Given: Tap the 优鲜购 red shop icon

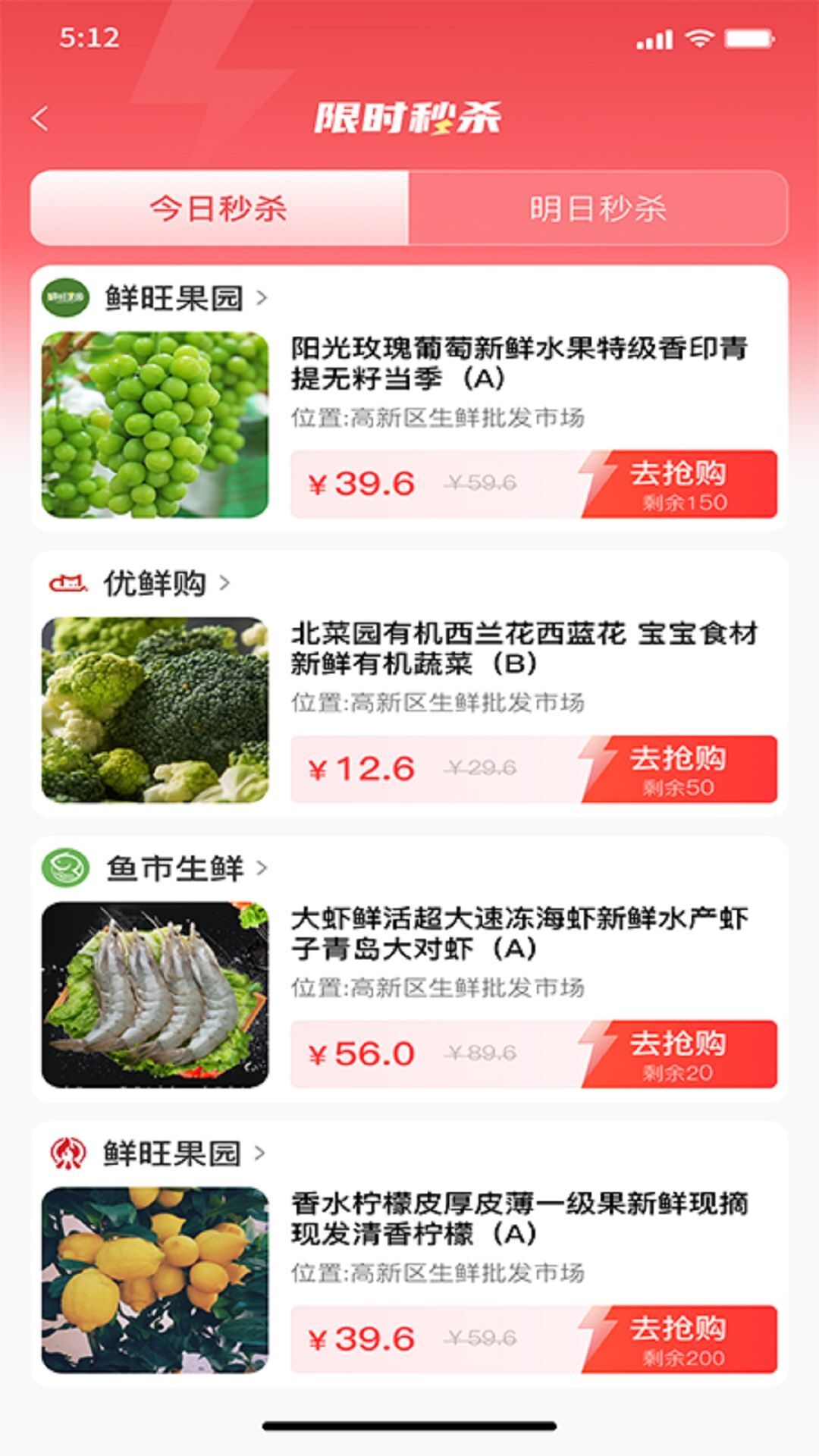Looking at the screenshot, I should [67, 582].
